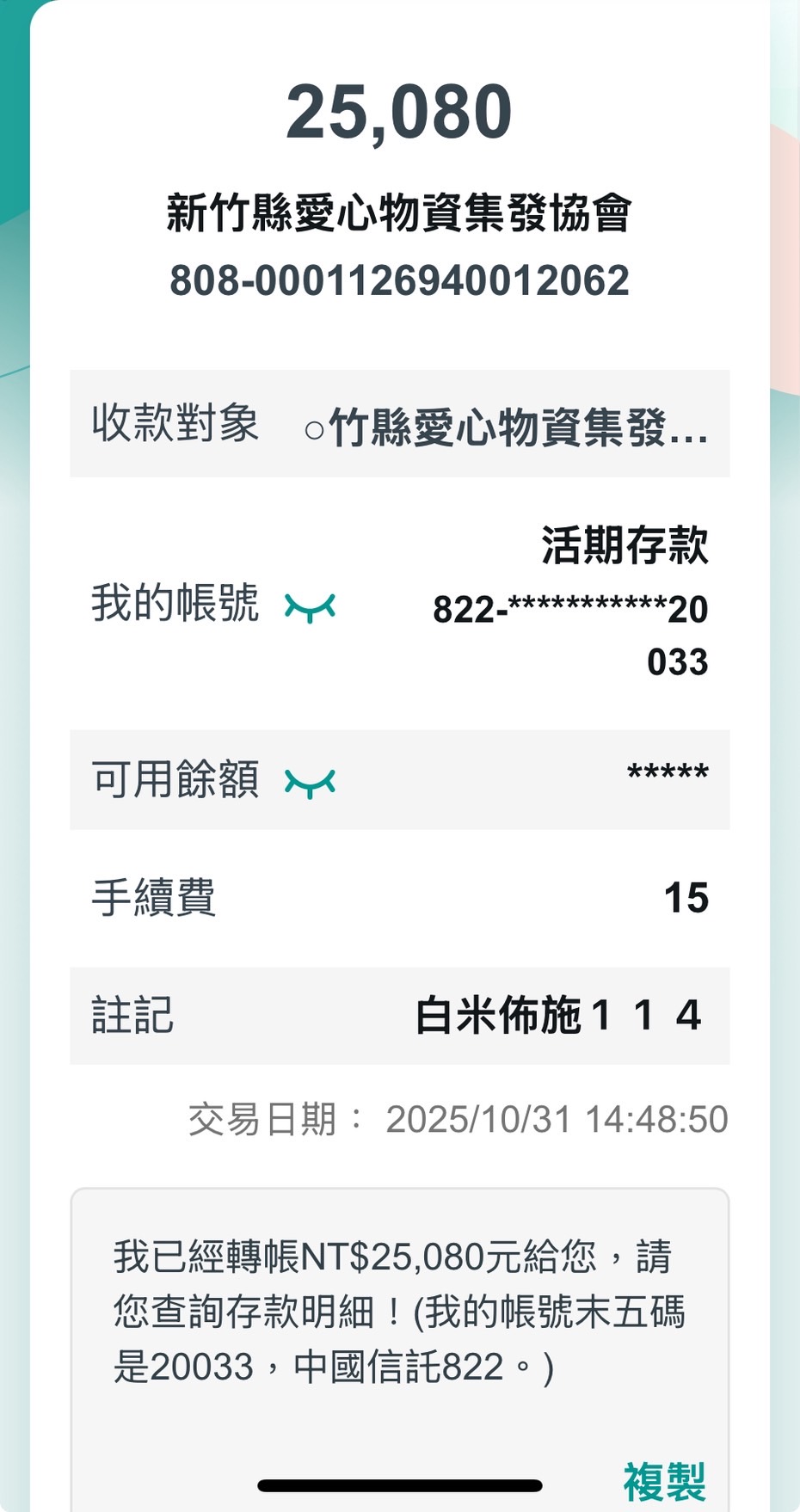Copy the transfer notification message
Screen dimensions: 800x1512
664,1481
